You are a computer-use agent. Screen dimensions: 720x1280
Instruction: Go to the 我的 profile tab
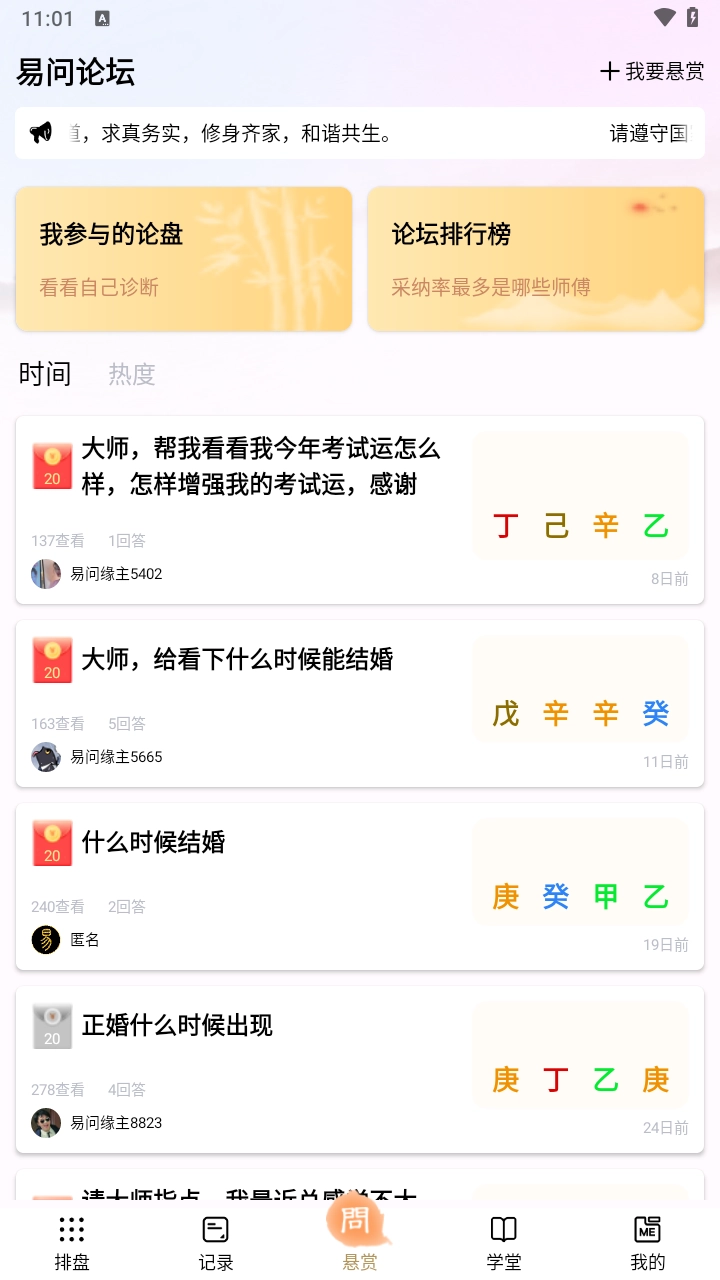tap(648, 1242)
